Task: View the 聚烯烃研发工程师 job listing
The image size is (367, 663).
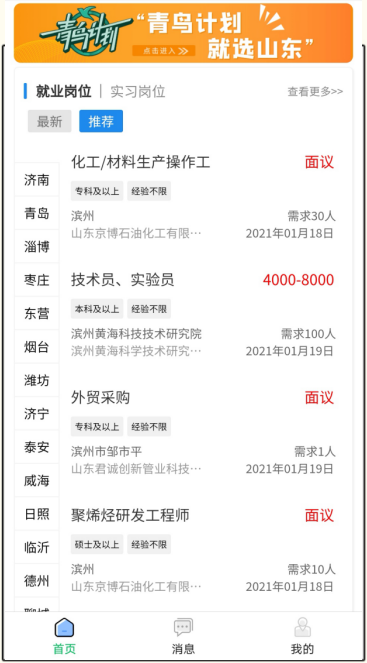Action: click(x=203, y=550)
